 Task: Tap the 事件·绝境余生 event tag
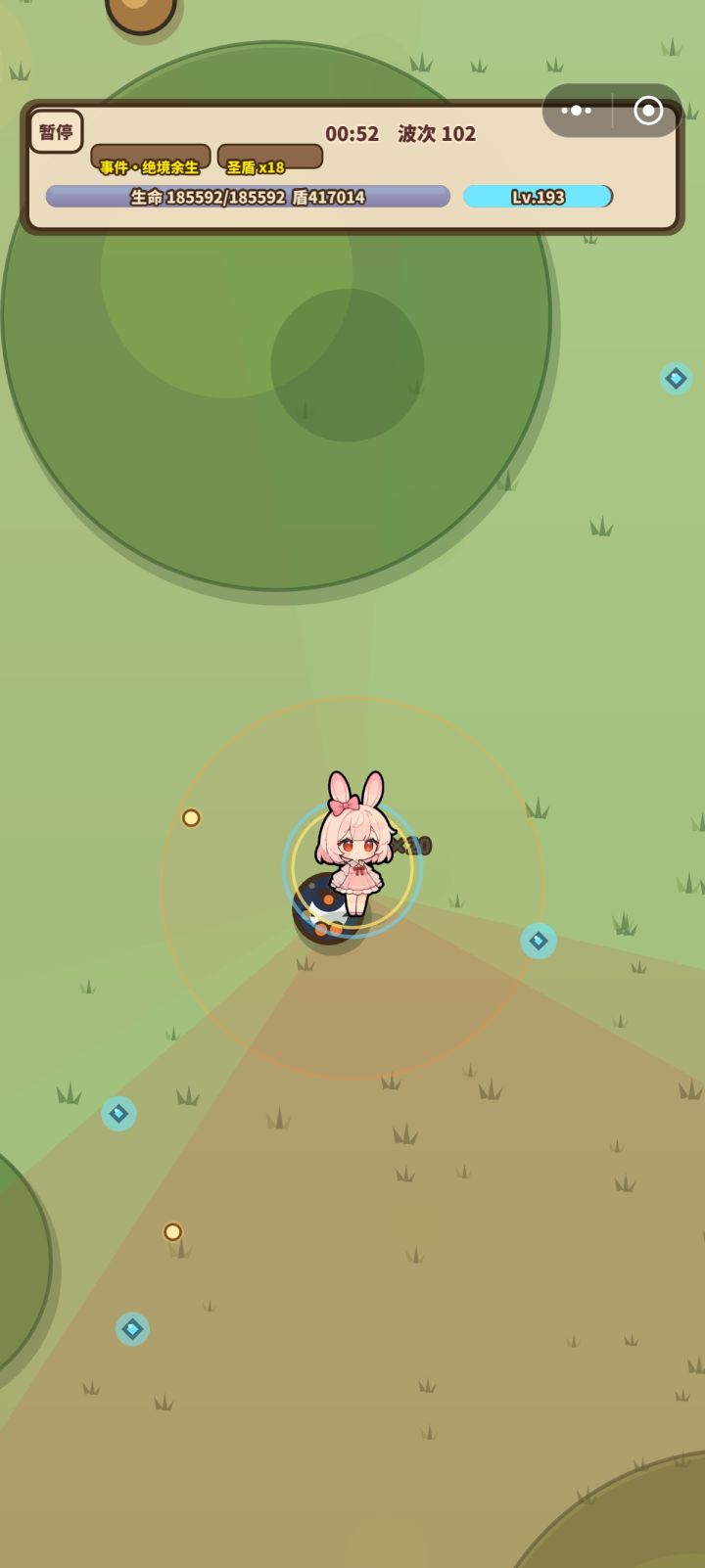[x=150, y=165]
